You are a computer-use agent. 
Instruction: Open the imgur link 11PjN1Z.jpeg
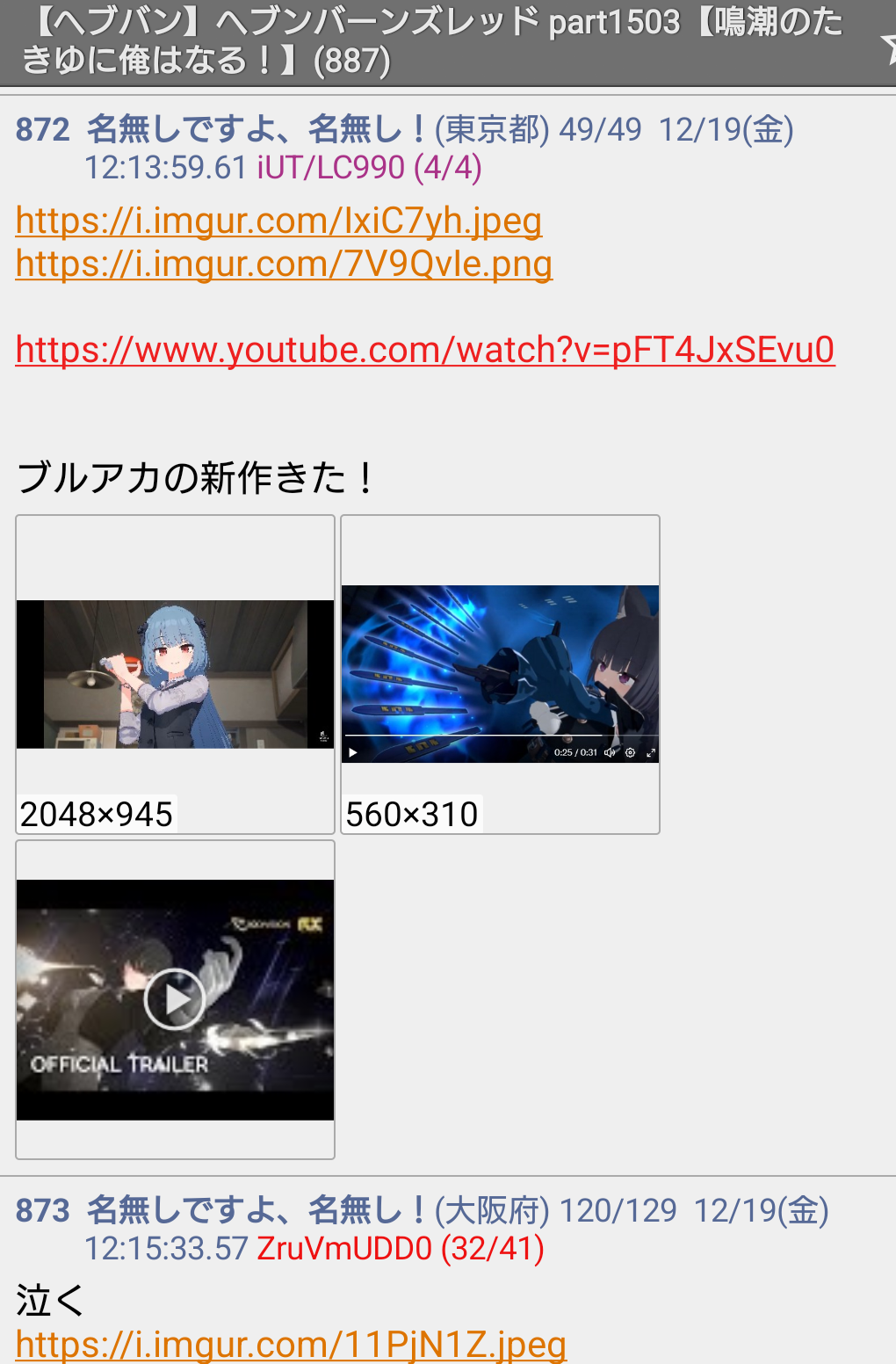[x=291, y=1345]
